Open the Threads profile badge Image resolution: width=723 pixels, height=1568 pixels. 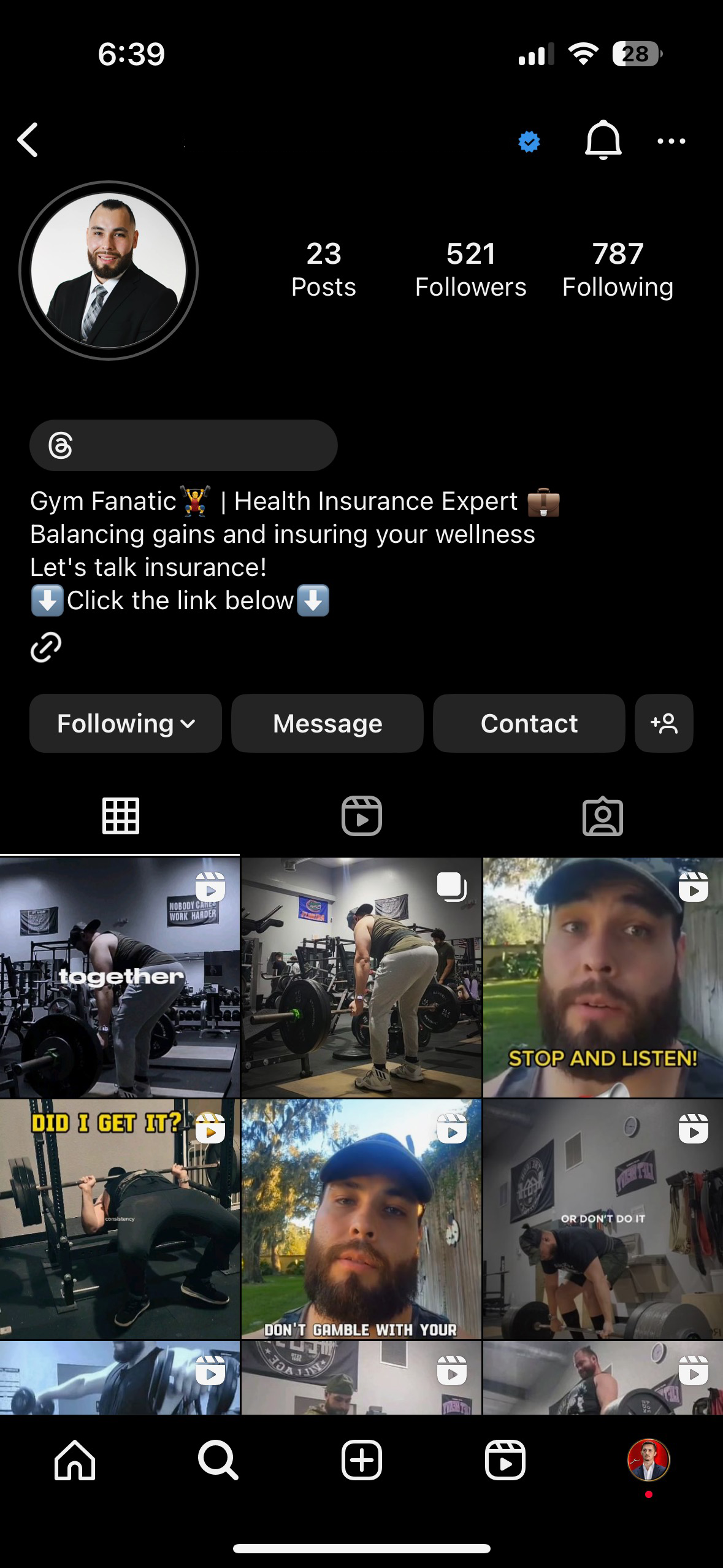(x=183, y=445)
